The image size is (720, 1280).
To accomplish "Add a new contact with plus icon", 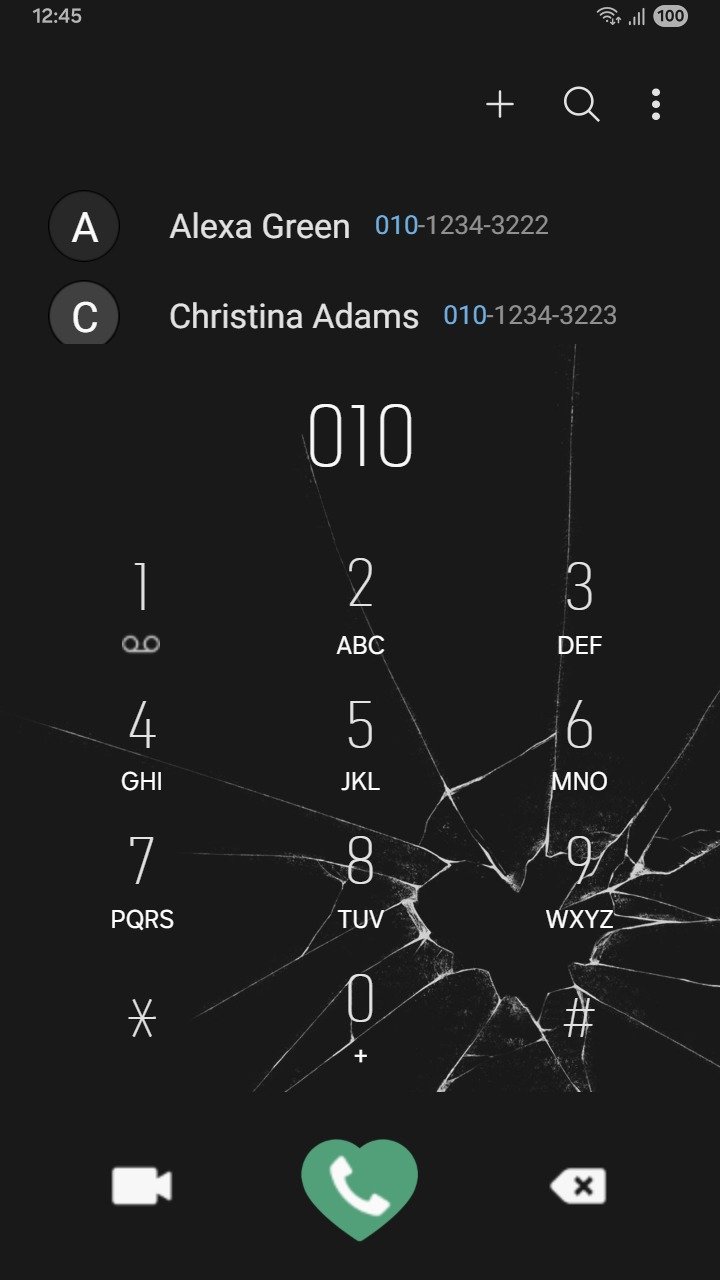I will tap(500, 104).
